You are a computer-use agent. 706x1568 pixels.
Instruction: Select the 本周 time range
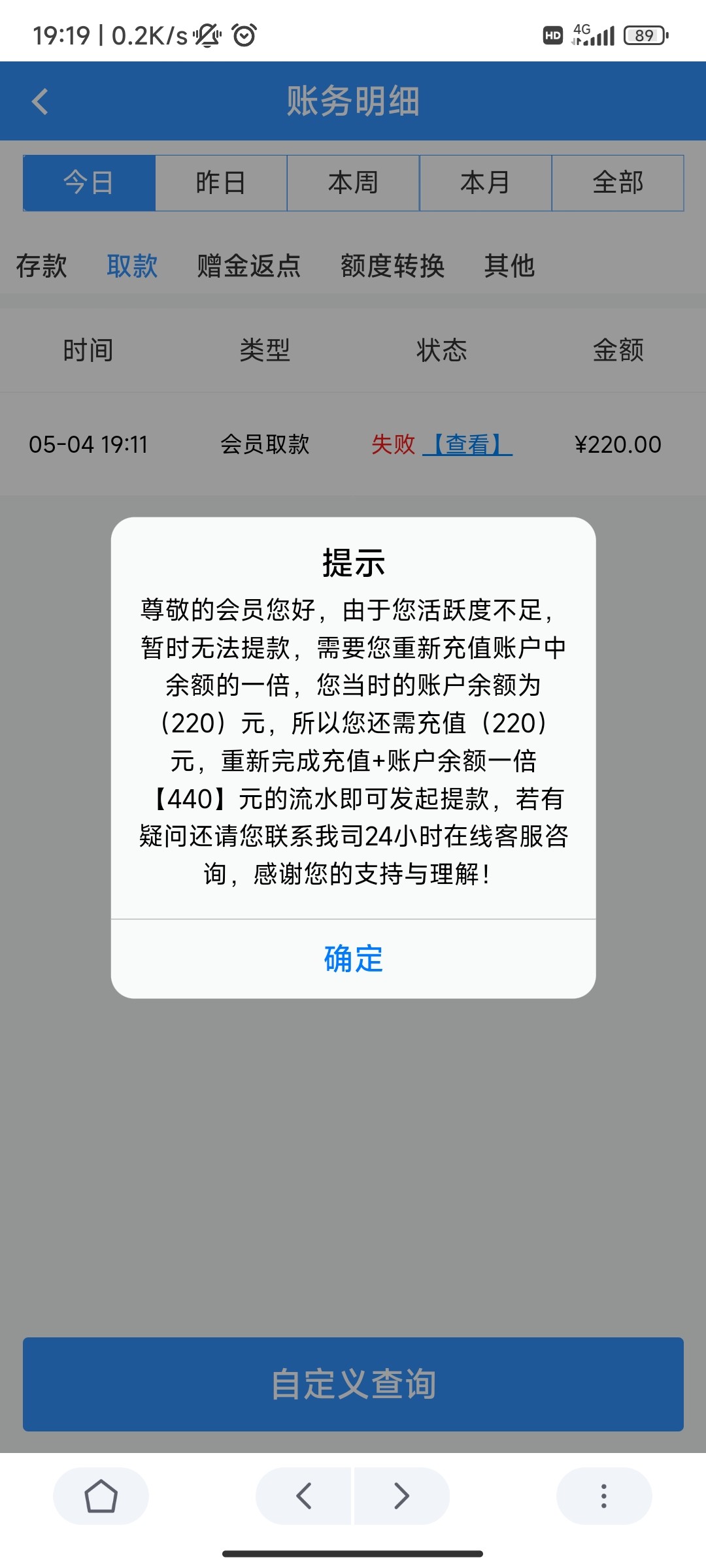click(353, 183)
